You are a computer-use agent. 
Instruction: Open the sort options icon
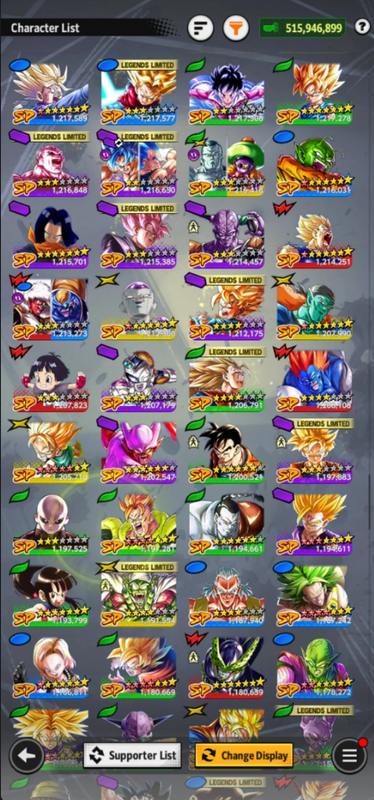(x=201, y=28)
